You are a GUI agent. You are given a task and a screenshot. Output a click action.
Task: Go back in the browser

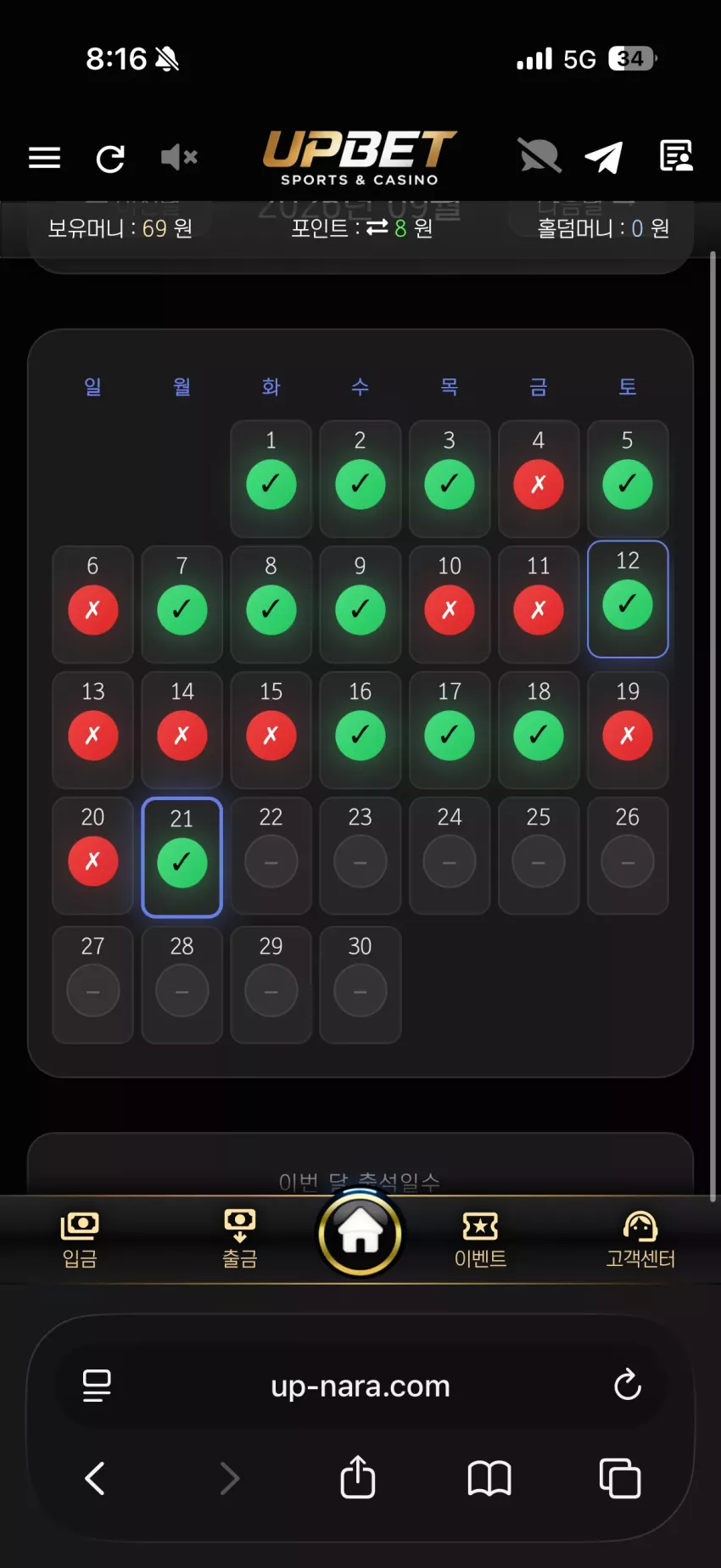point(95,1478)
